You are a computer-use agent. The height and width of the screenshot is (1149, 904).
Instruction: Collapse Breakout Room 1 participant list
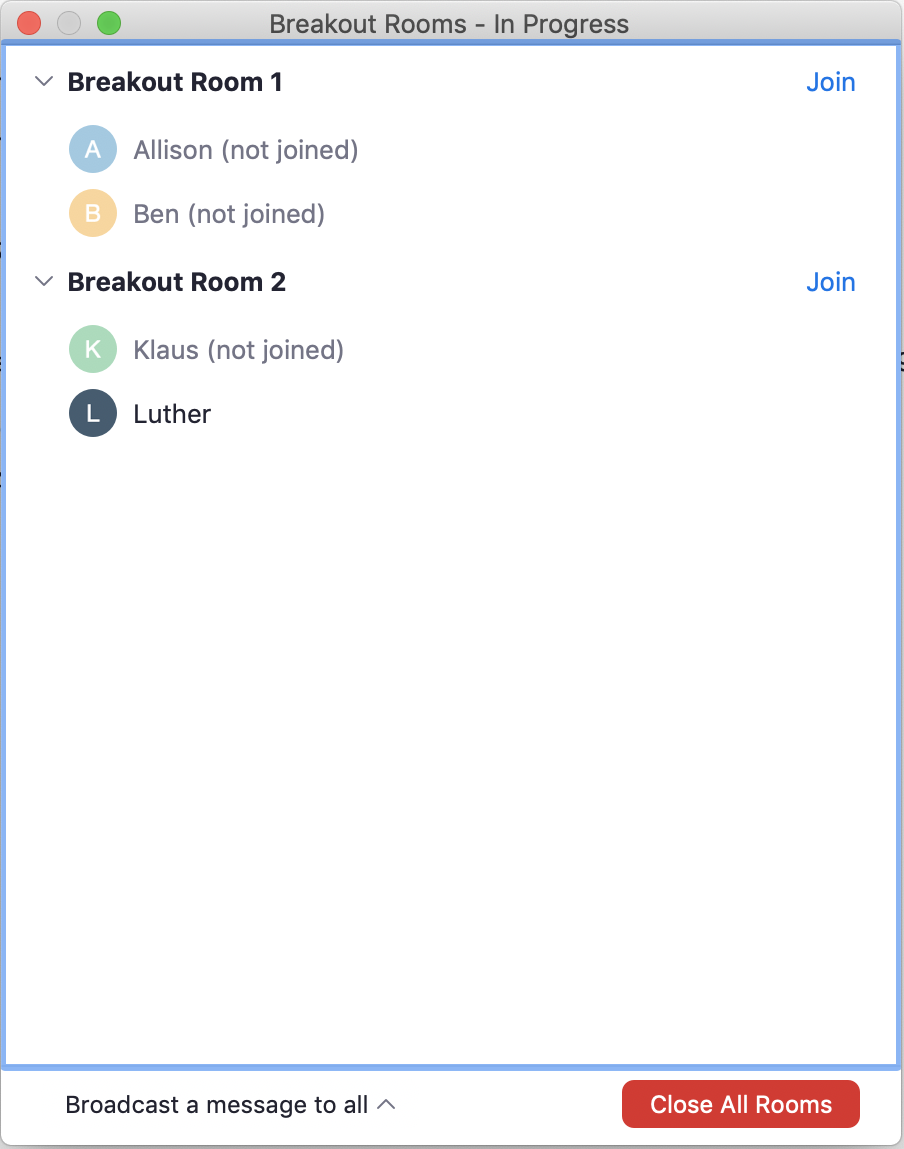click(43, 81)
